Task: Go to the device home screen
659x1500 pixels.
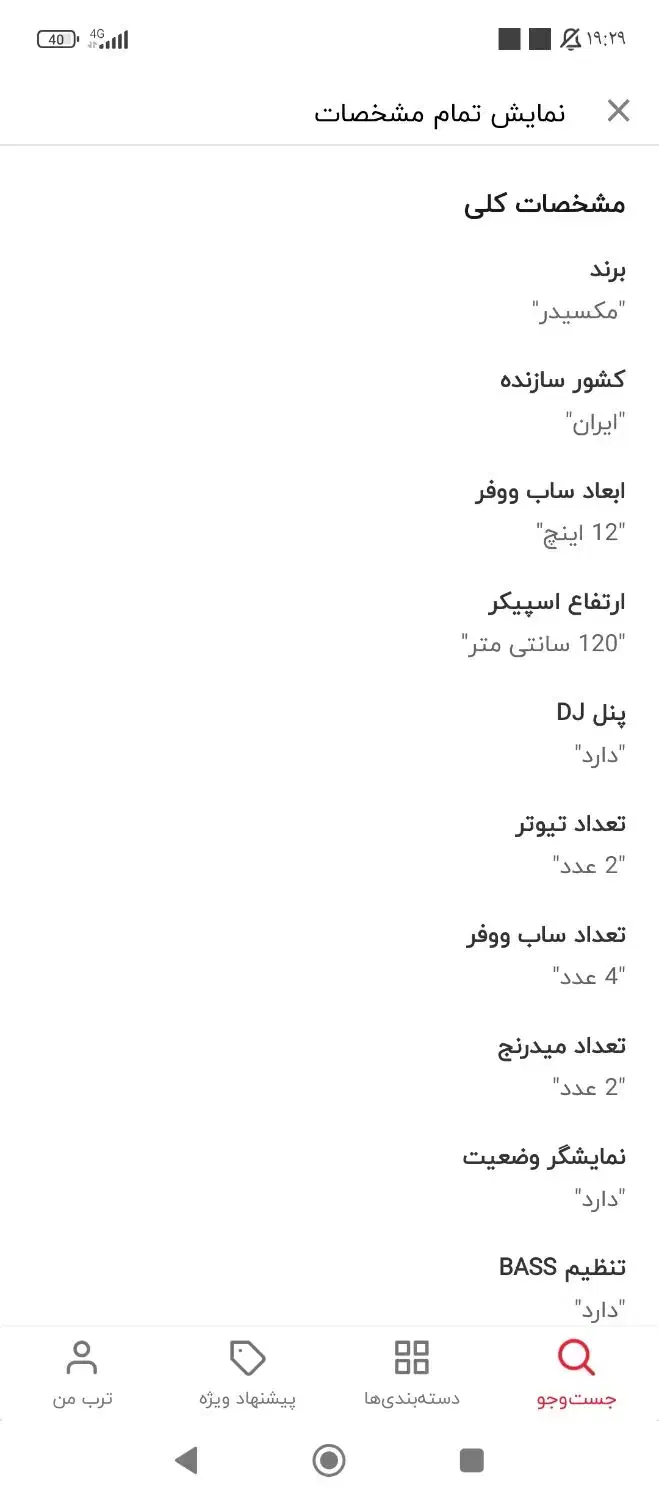Action: click(329, 1461)
